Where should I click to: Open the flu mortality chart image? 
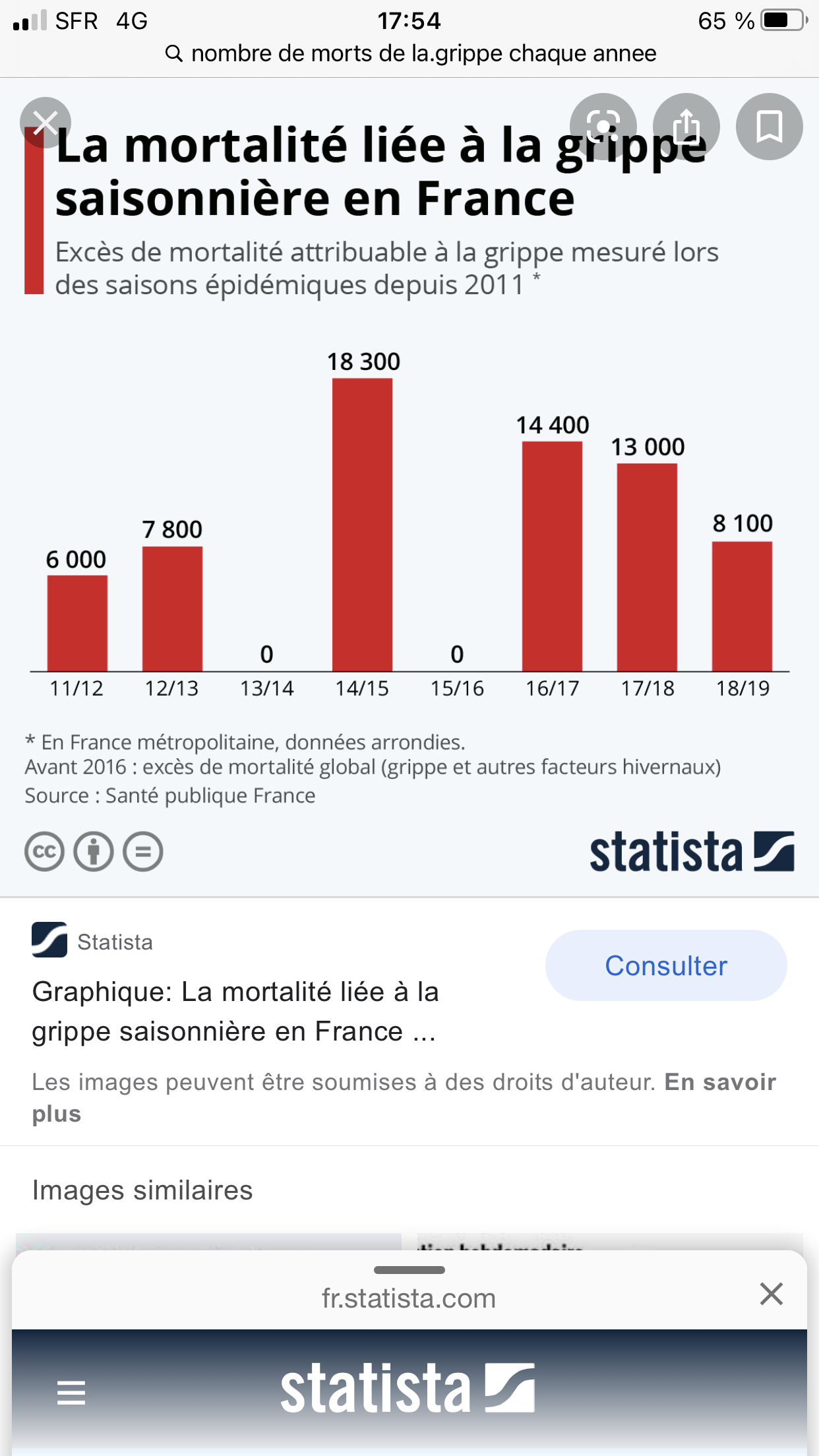point(409,488)
